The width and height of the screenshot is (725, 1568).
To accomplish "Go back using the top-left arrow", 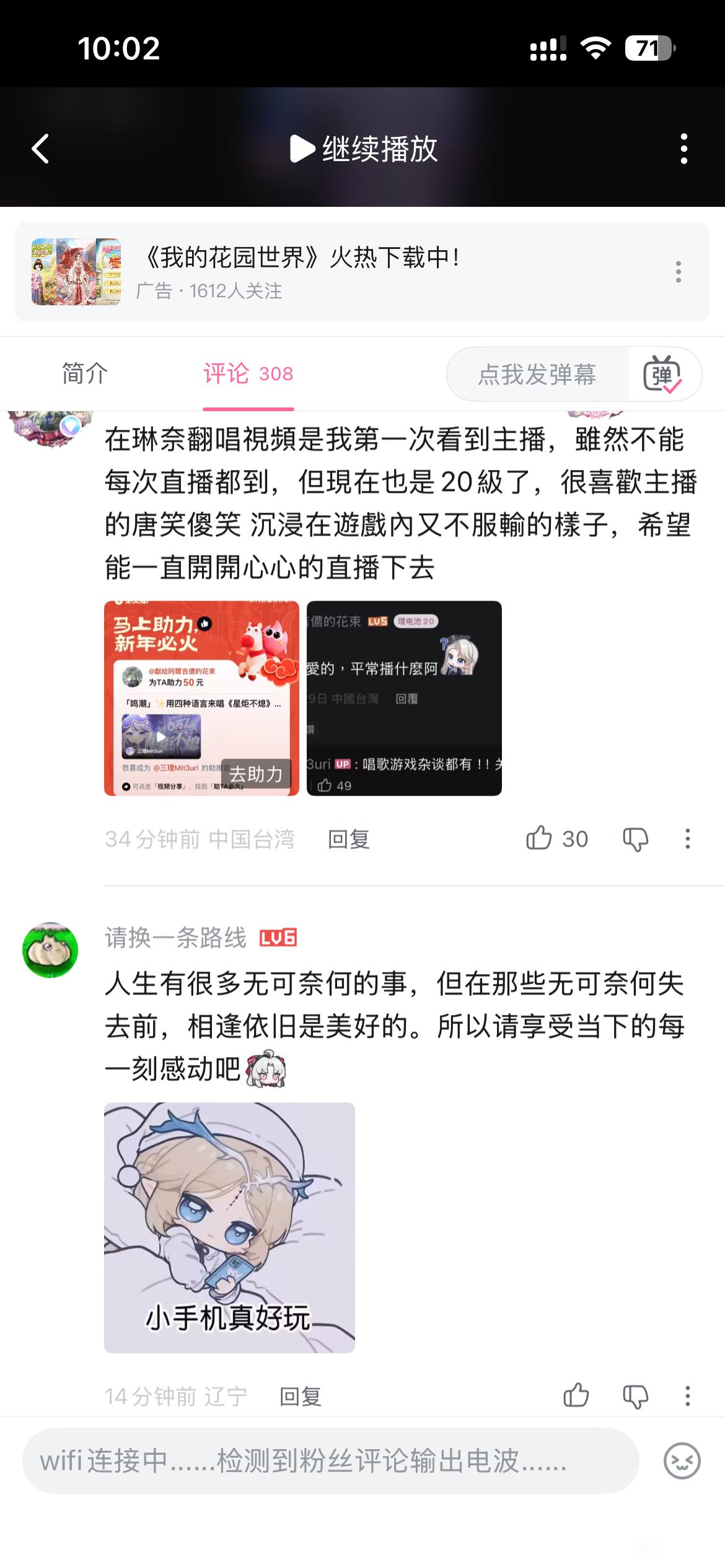I will coord(40,149).
